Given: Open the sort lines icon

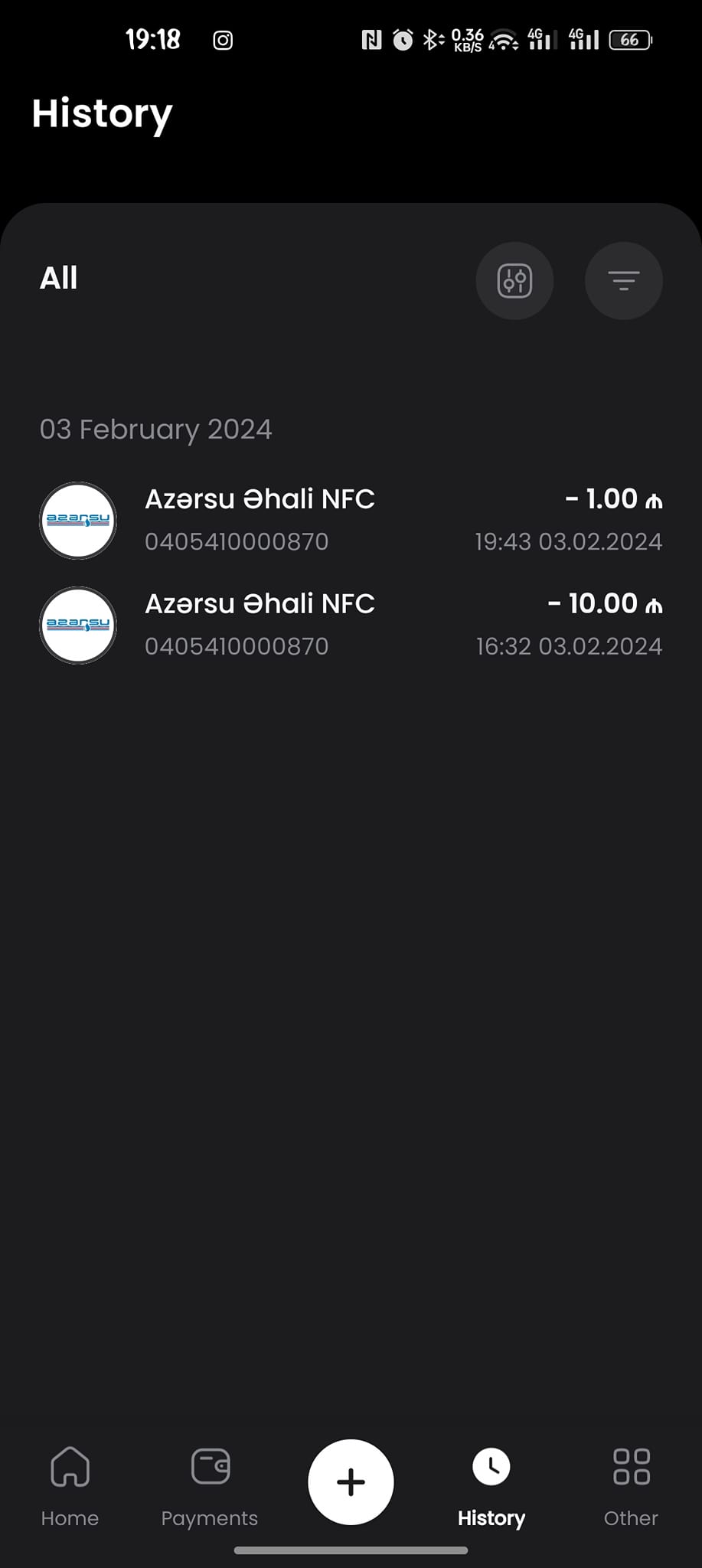Looking at the screenshot, I should click(x=624, y=281).
